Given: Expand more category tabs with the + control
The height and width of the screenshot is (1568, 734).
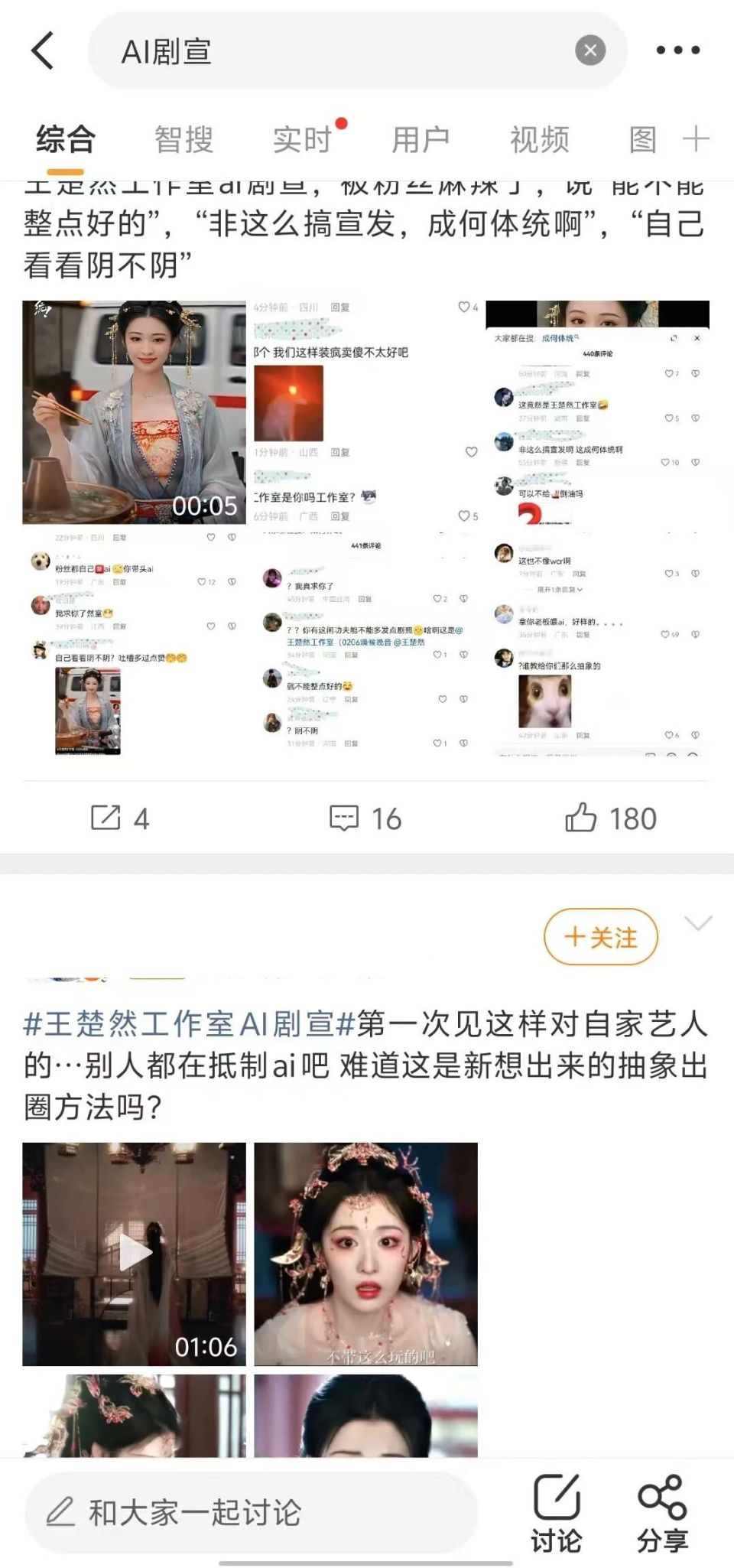Looking at the screenshot, I should tap(694, 138).
